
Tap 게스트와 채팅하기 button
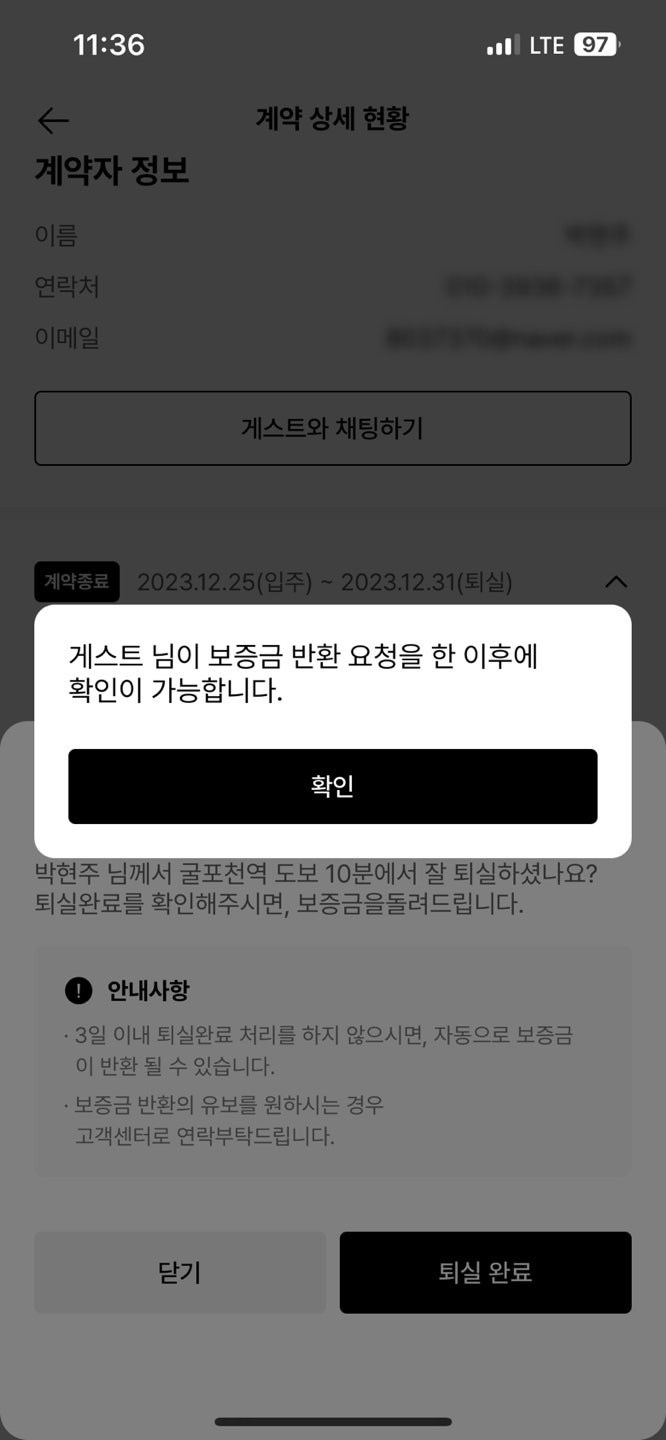click(332, 428)
